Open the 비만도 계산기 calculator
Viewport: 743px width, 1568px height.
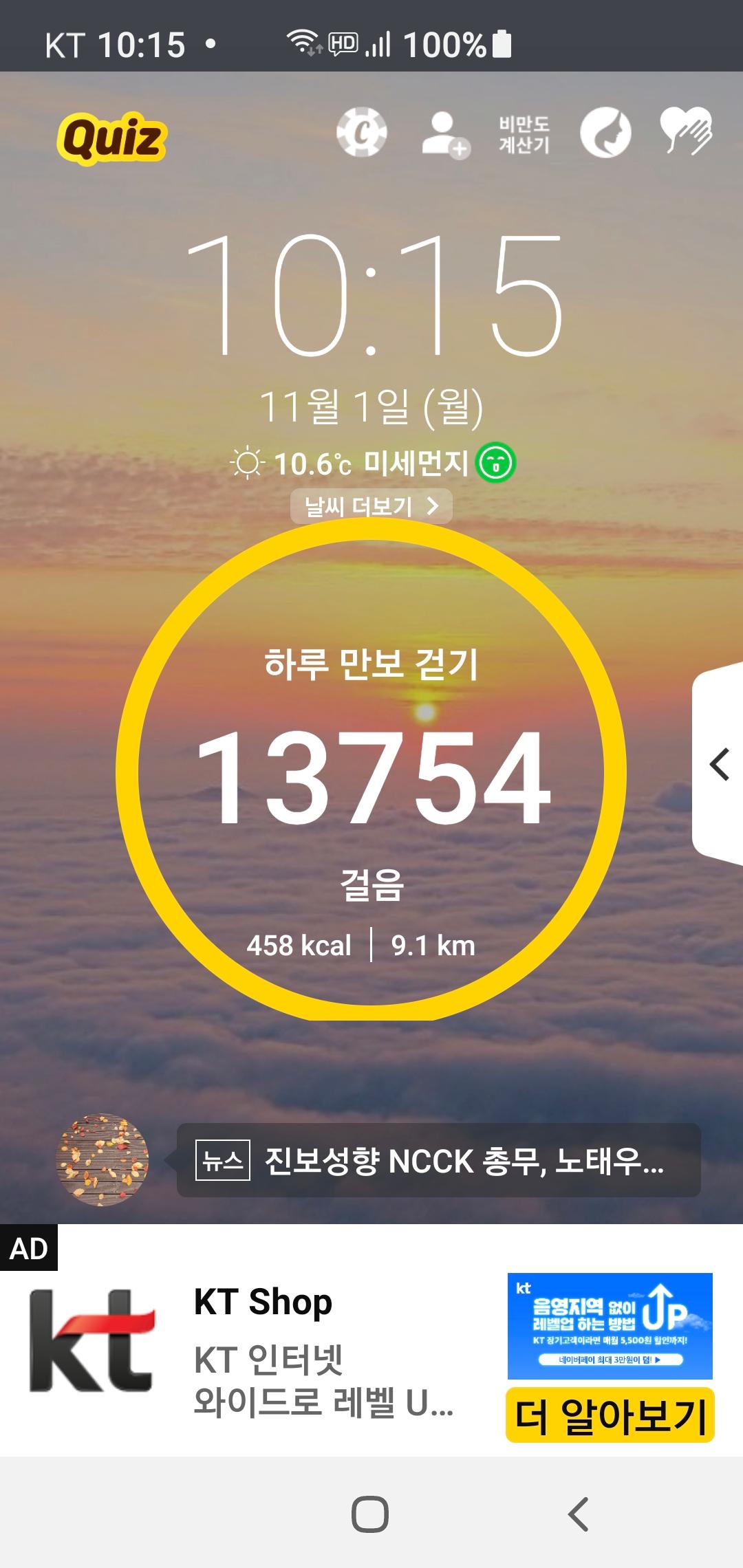tap(524, 134)
